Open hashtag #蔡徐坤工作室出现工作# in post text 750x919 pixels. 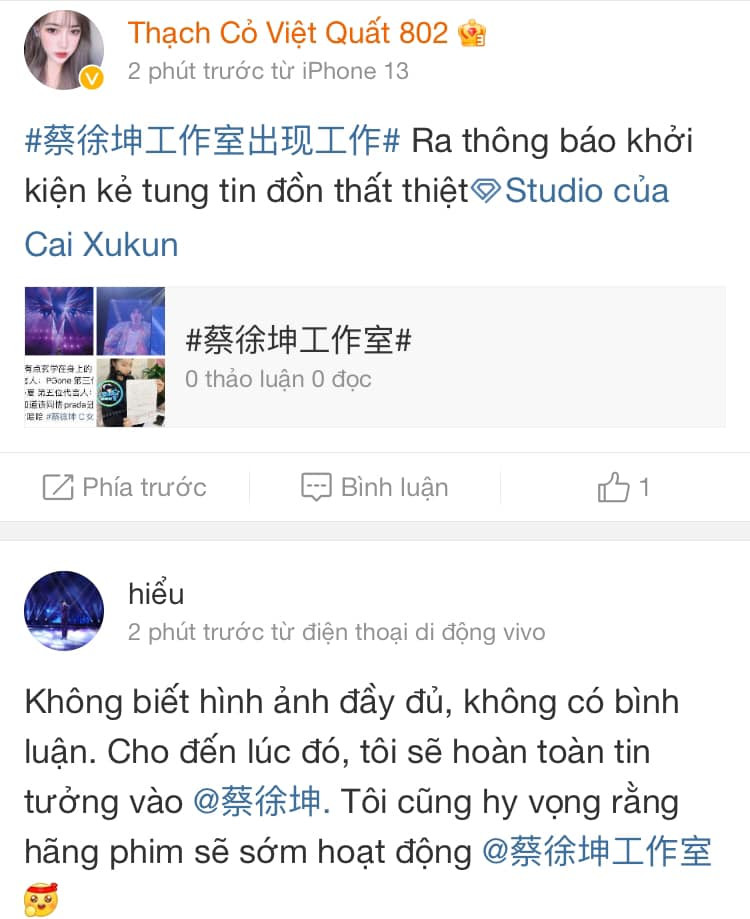click(x=212, y=141)
